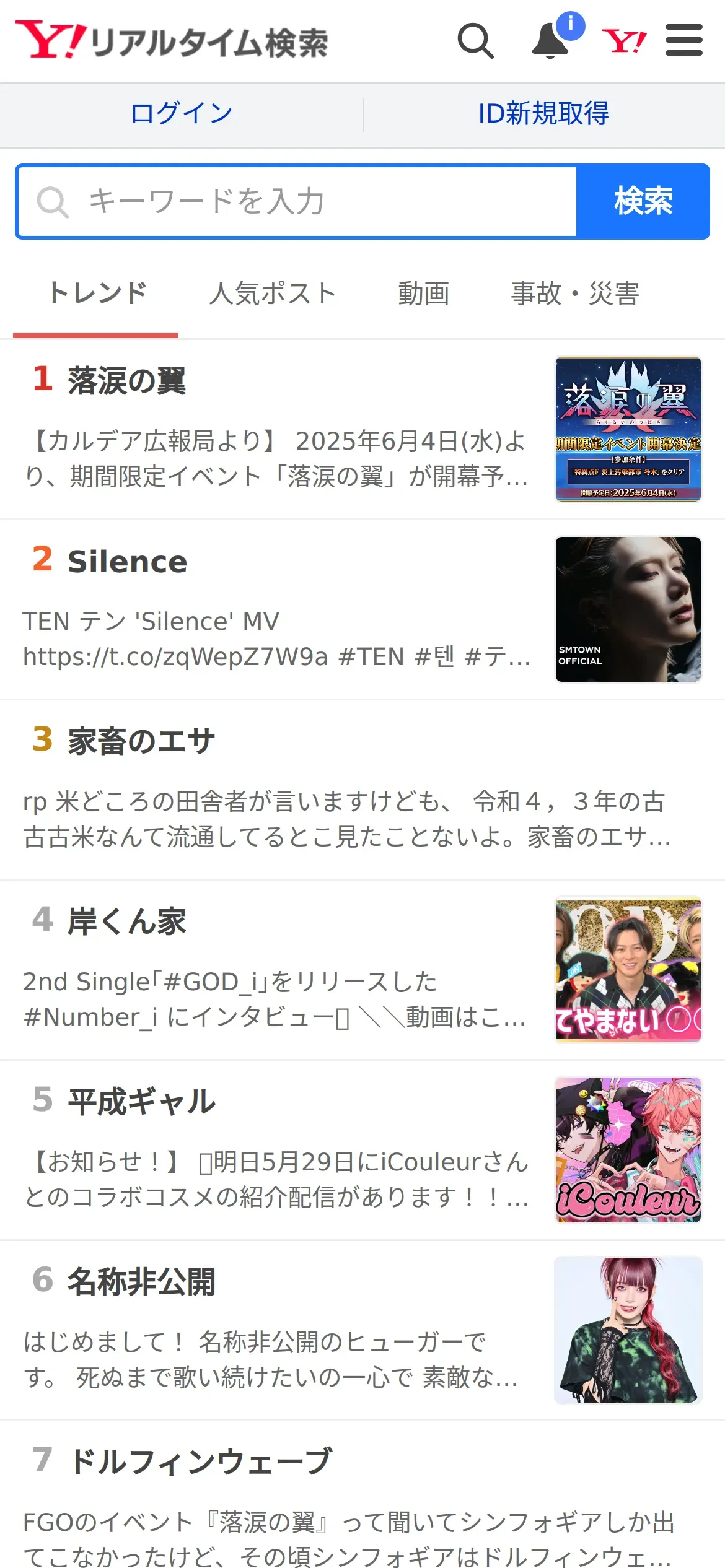Open trend 1 落涙の翼
This screenshot has width=725, height=1568.
tap(127, 380)
